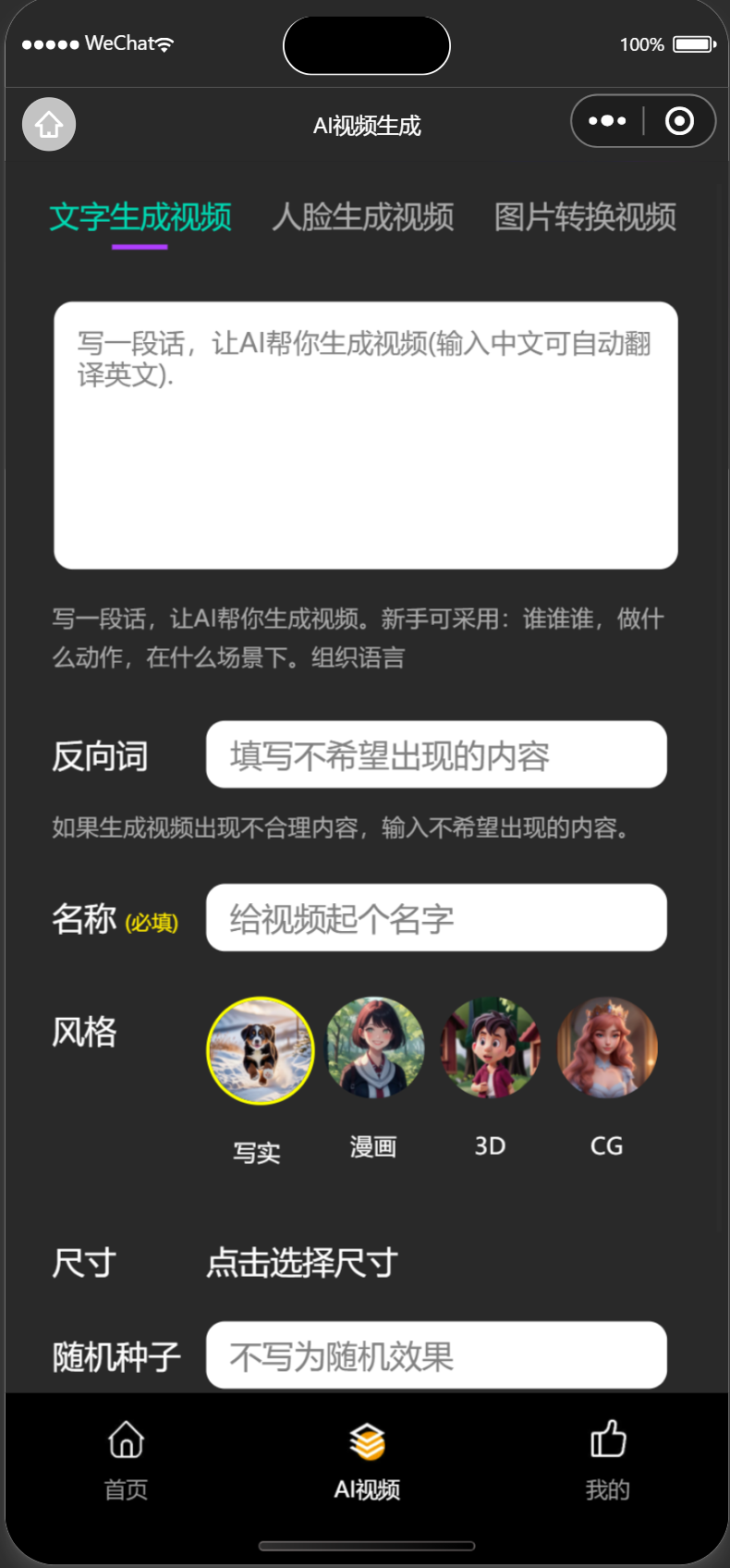
Task: Close the mini program with circle icon
Action: tap(679, 121)
